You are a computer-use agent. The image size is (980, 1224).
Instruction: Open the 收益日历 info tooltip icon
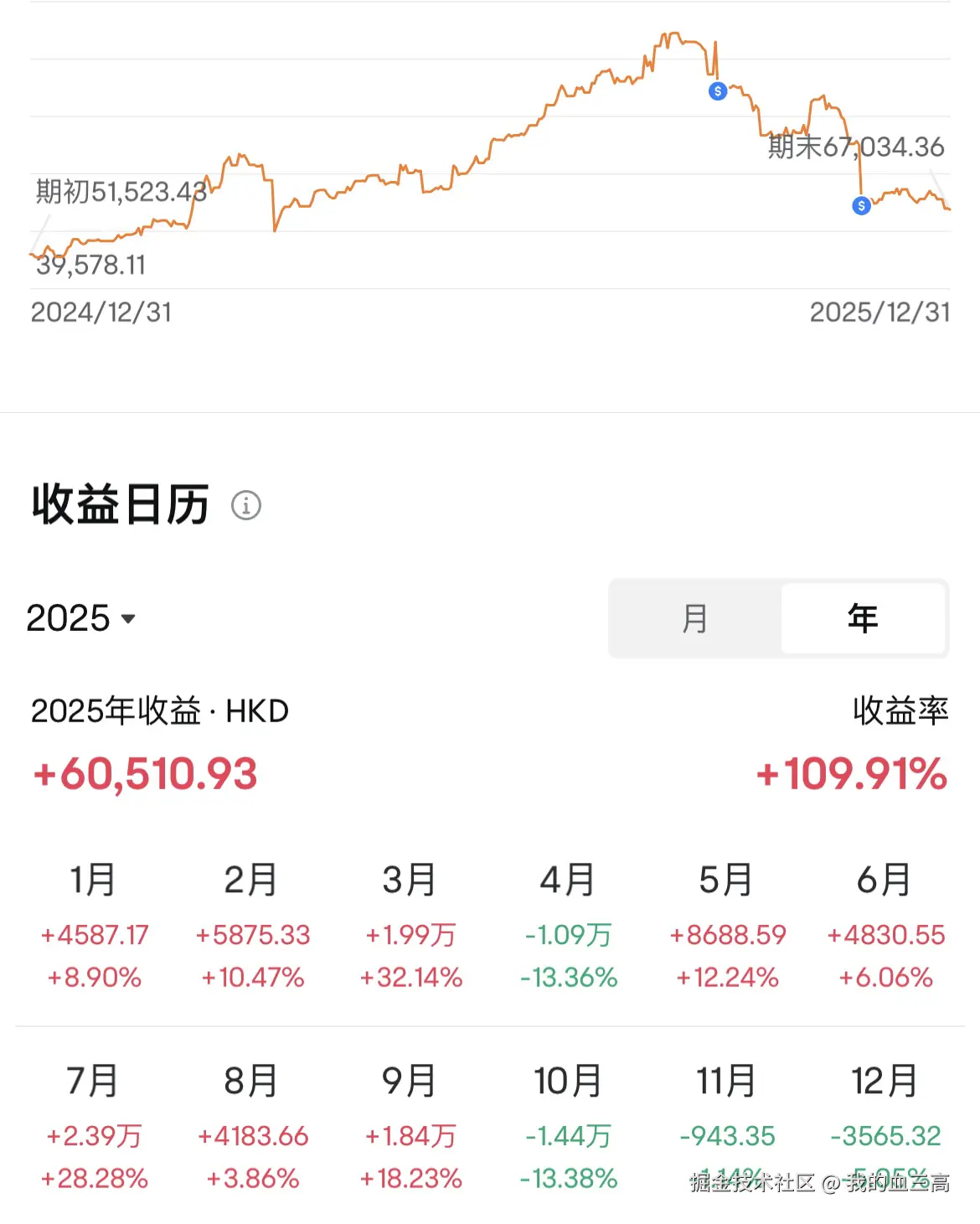click(245, 505)
